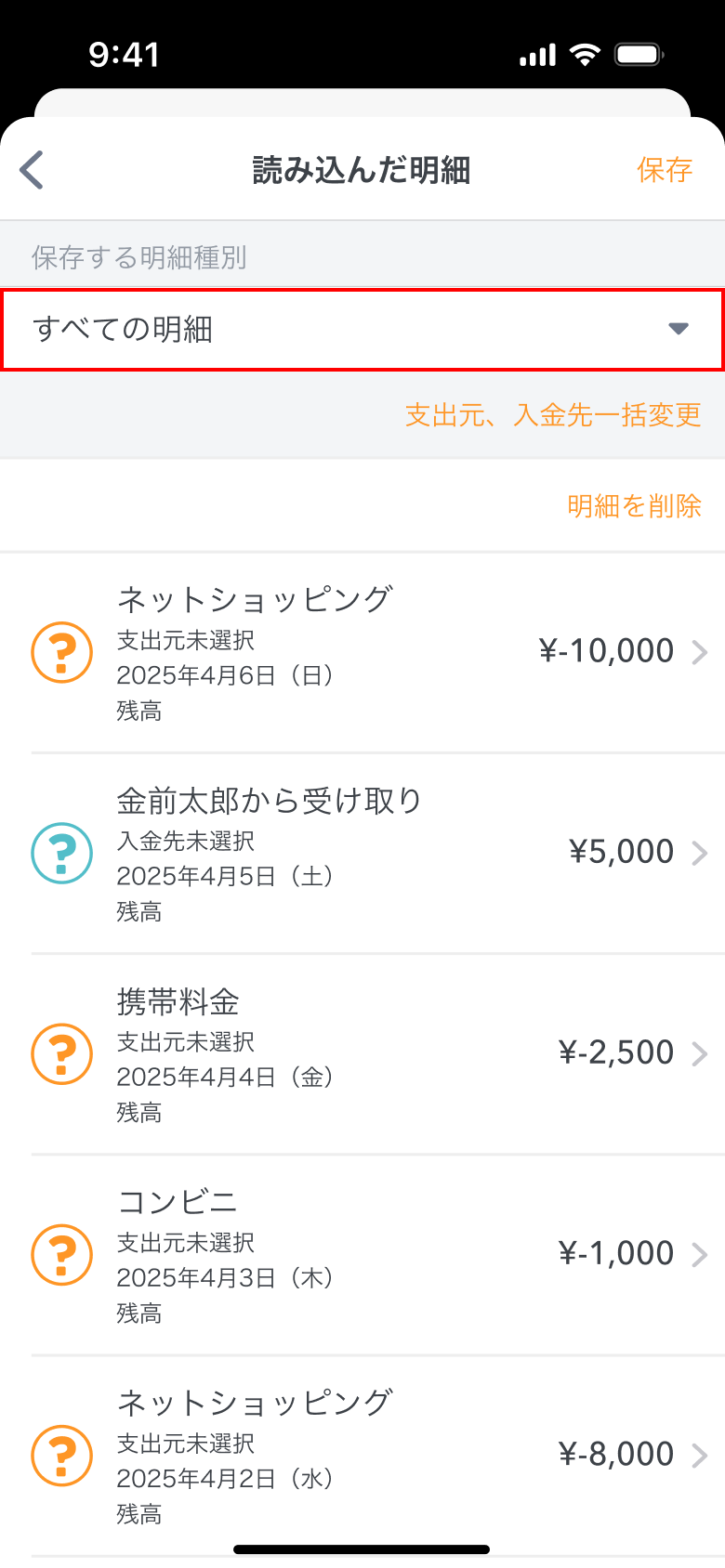Image resolution: width=725 pixels, height=1568 pixels.
Task: Open the ¥-10,000 ネットショッピング entry
Action: pyautogui.click(x=362, y=653)
